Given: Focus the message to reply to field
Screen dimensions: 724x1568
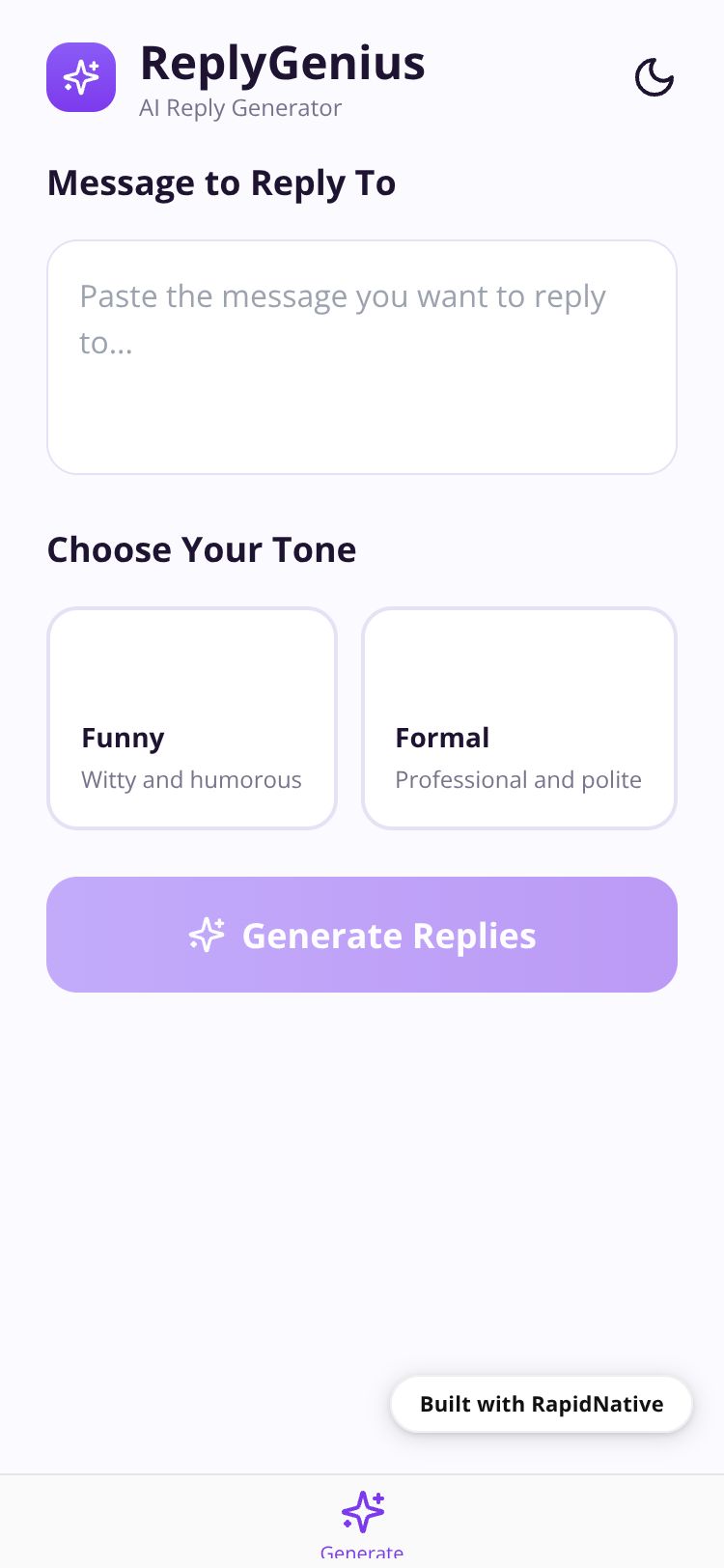Looking at the screenshot, I should tap(362, 357).
